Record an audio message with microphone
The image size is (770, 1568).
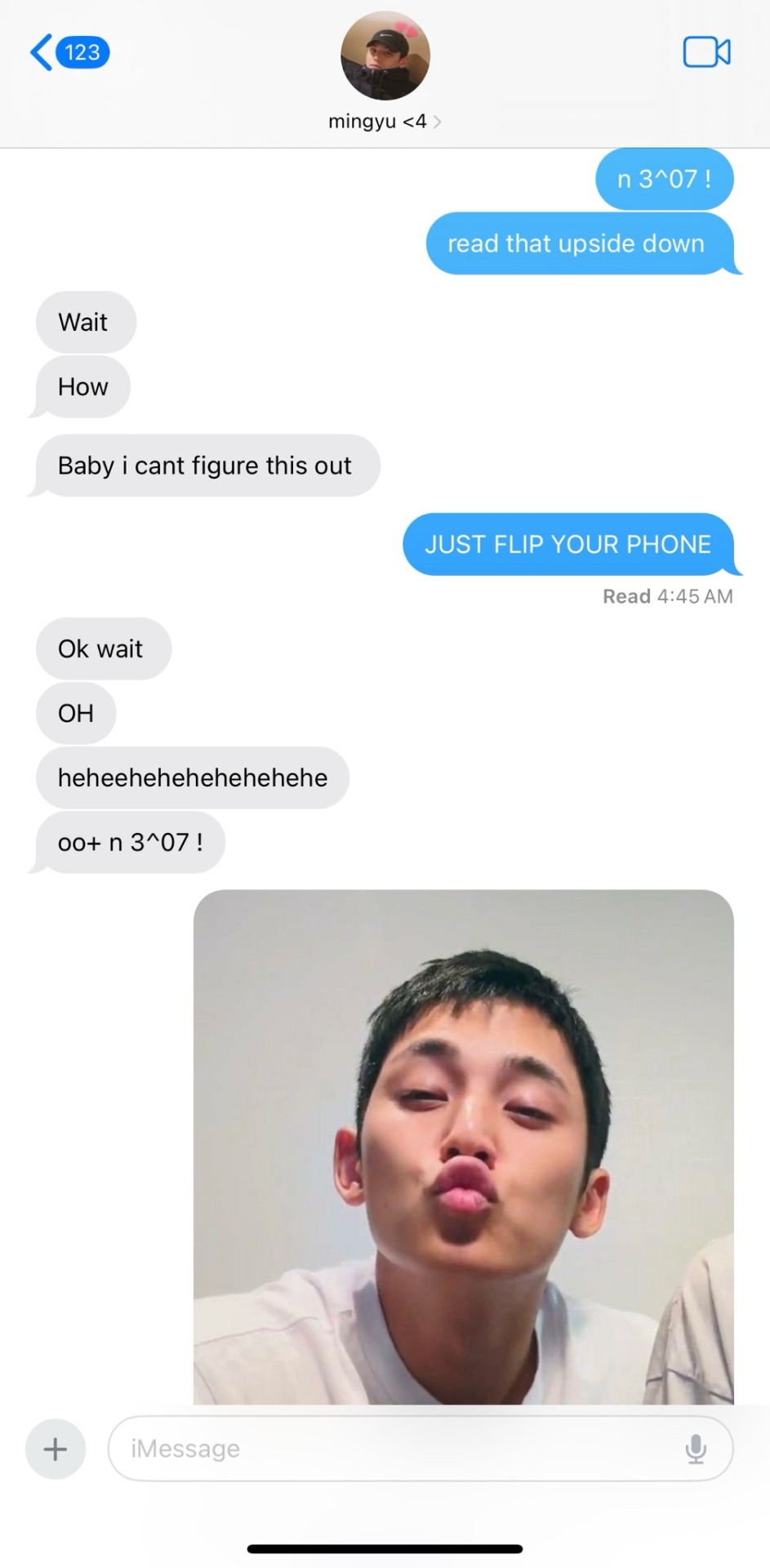696,1449
